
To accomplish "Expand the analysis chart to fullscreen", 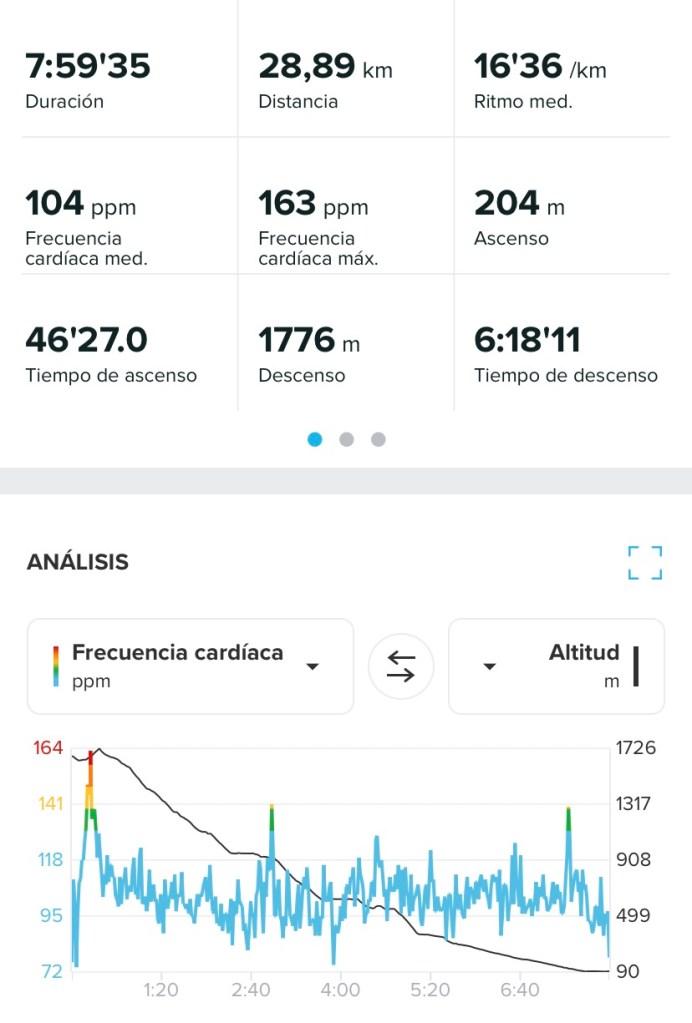I will click(x=645, y=562).
